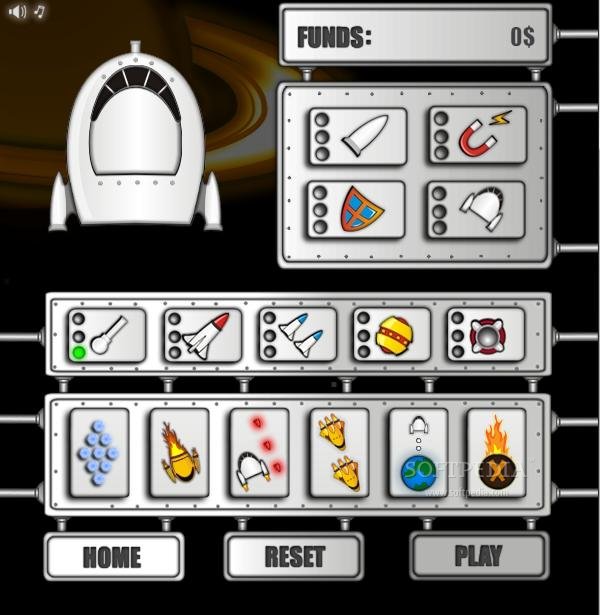
Task: Buy the cockpit pod upgrade
Action: (x=478, y=210)
